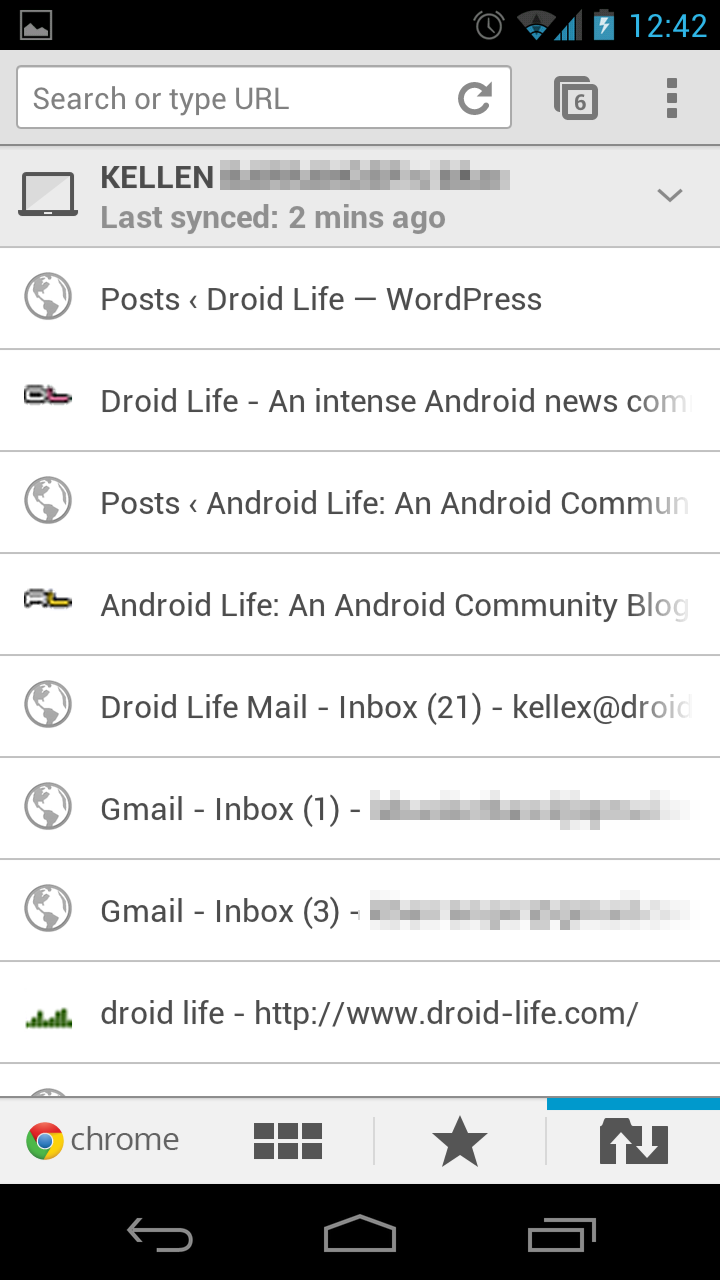Switch to the most visited grid tab
This screenshot has height=1280, width=720.
coord(288,1141)
